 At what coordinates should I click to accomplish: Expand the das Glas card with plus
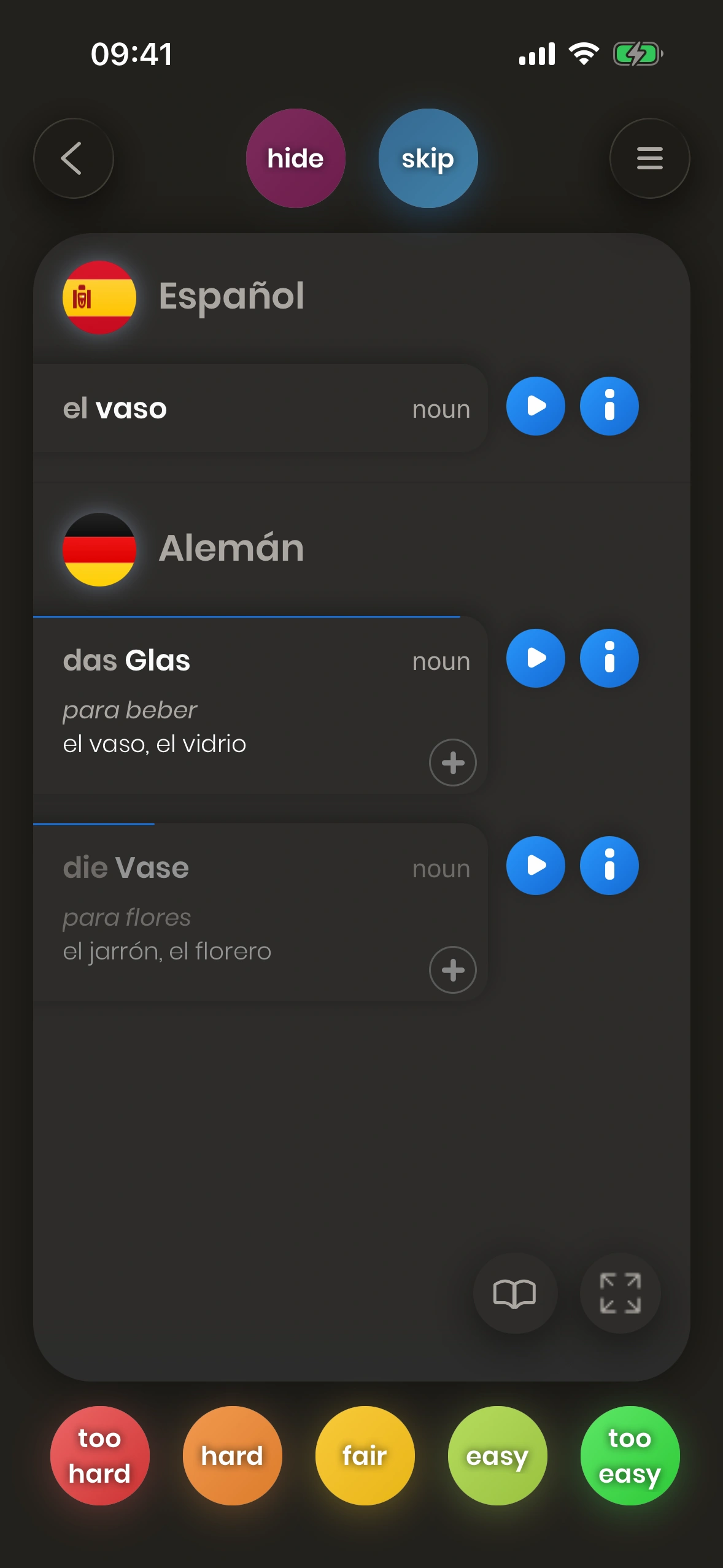pyautogui.click(x=452, y=763)
